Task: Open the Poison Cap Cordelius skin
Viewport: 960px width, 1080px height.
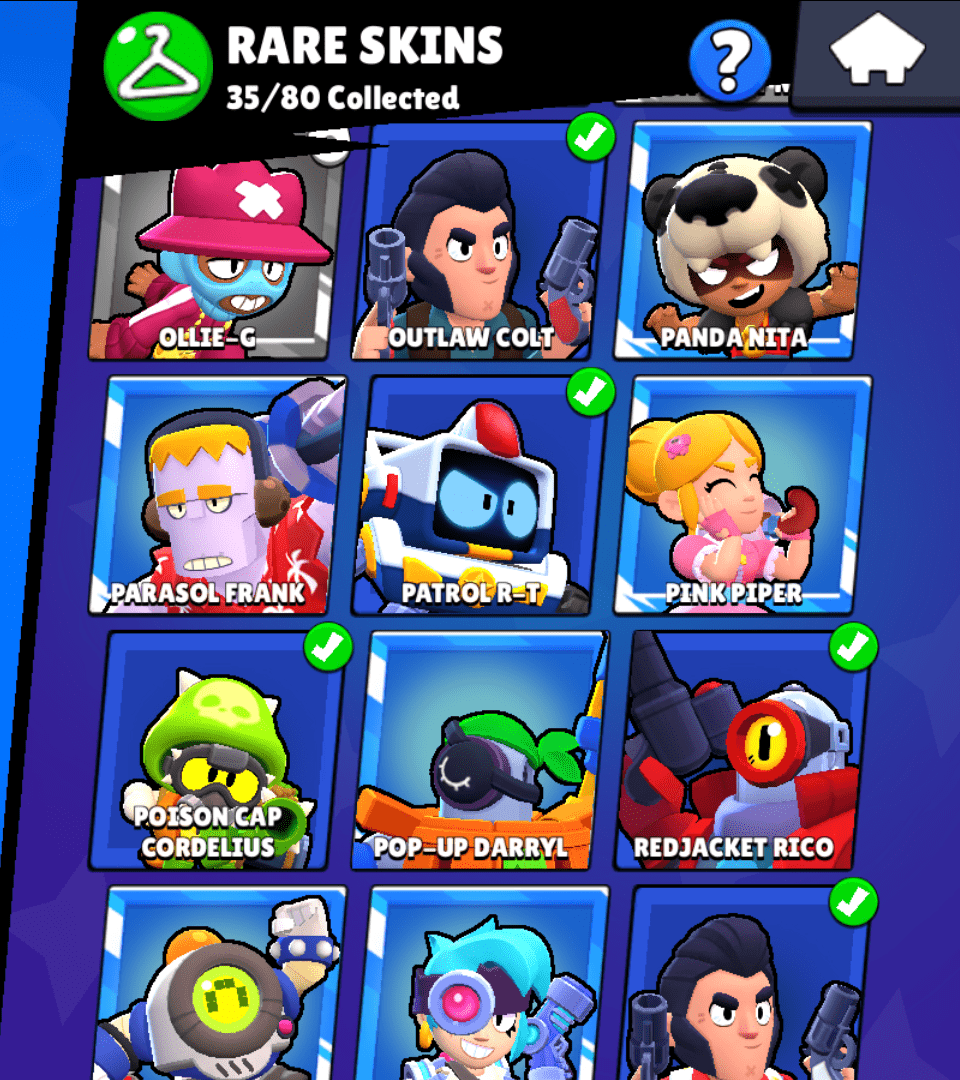Action: pos(218,750)
